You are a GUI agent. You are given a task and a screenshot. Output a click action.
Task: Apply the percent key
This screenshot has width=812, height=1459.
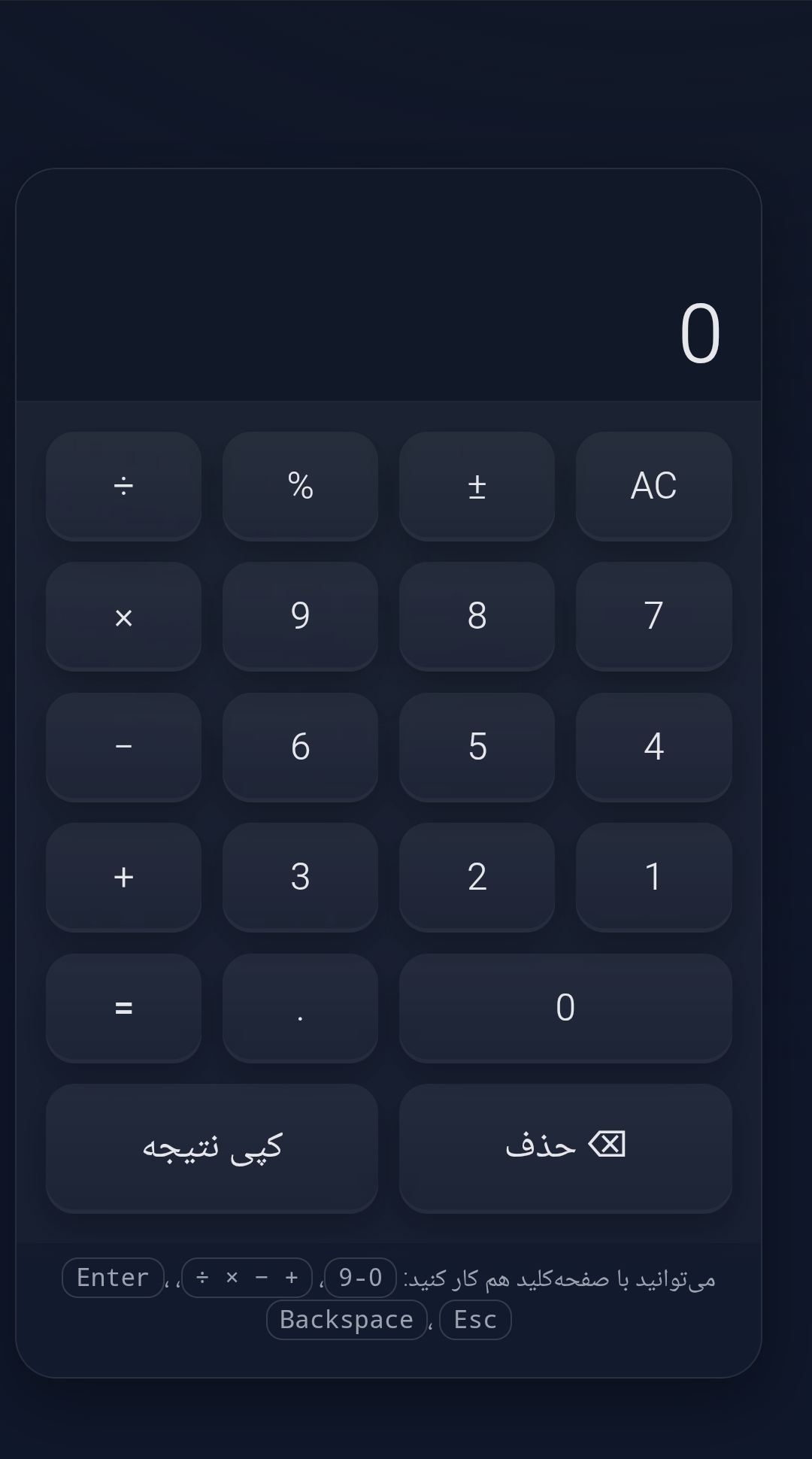(300, 486)
